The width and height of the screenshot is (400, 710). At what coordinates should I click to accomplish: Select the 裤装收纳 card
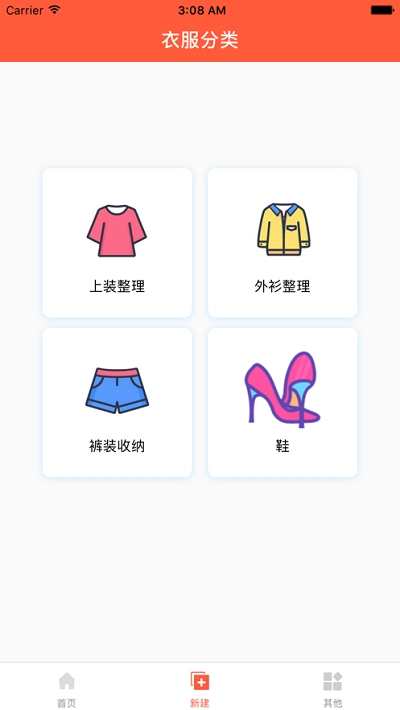[x=117, y=403]
